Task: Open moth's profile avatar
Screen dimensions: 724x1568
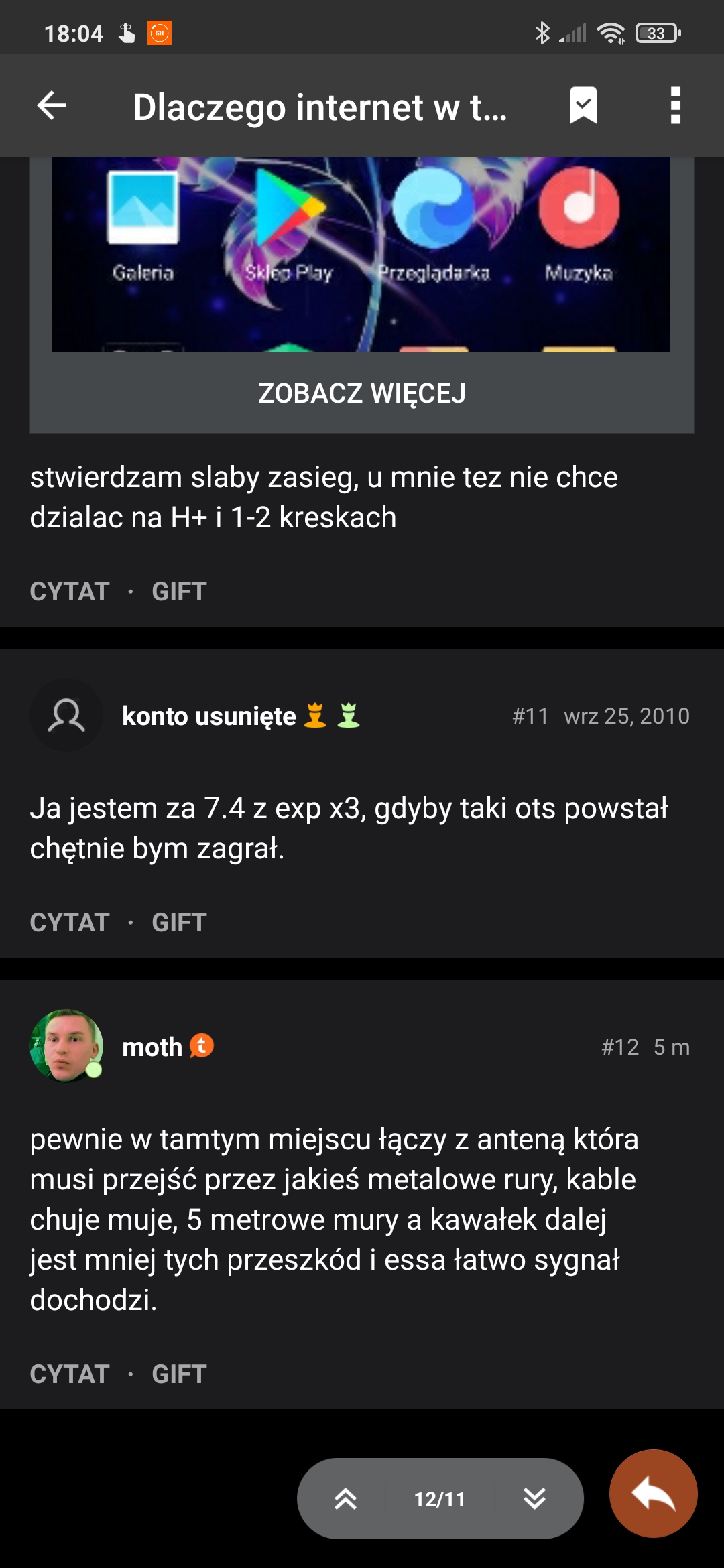Action: (x=66, y=1046)
